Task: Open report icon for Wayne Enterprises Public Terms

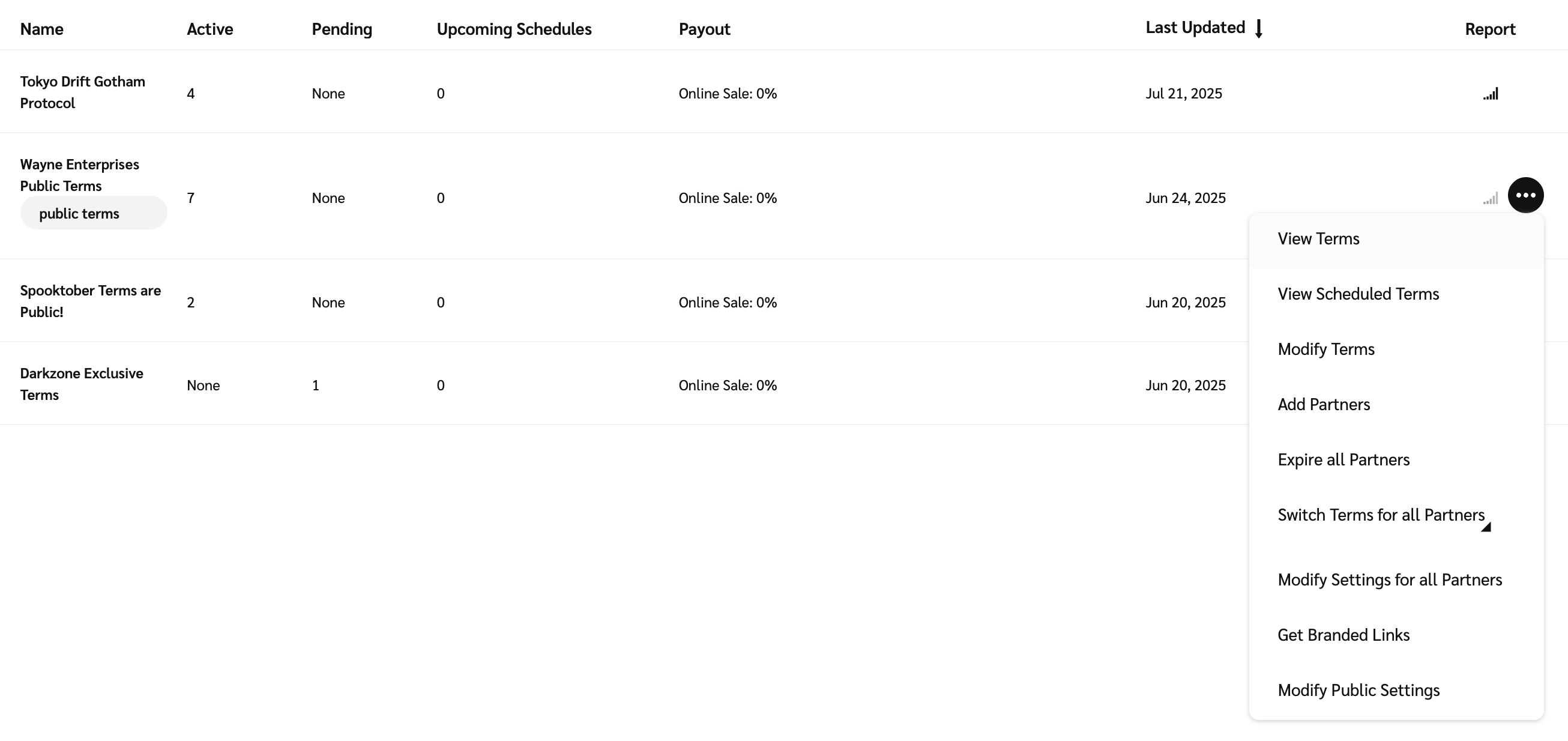Action: pos(1490,199)
